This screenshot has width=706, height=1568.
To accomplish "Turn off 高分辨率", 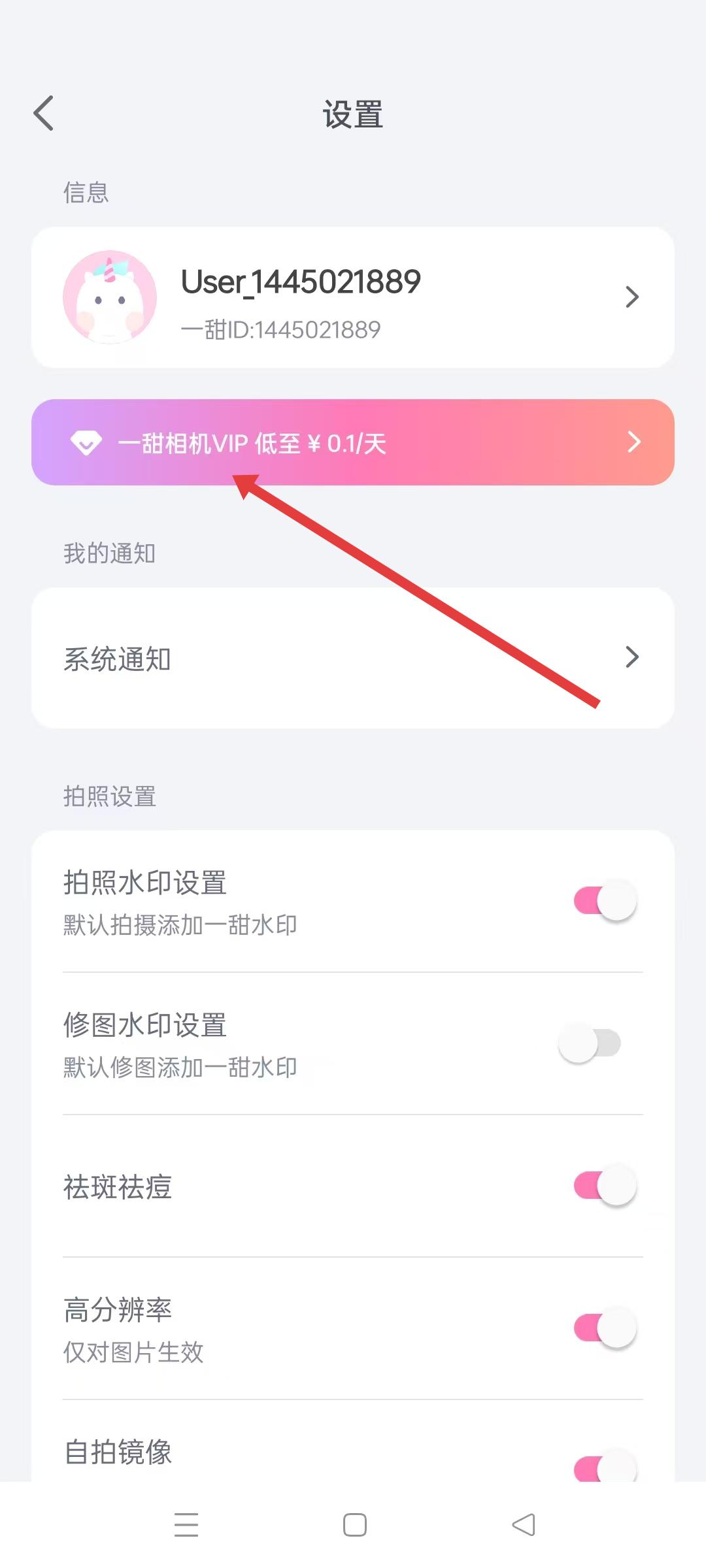I will coord(605,1328).
